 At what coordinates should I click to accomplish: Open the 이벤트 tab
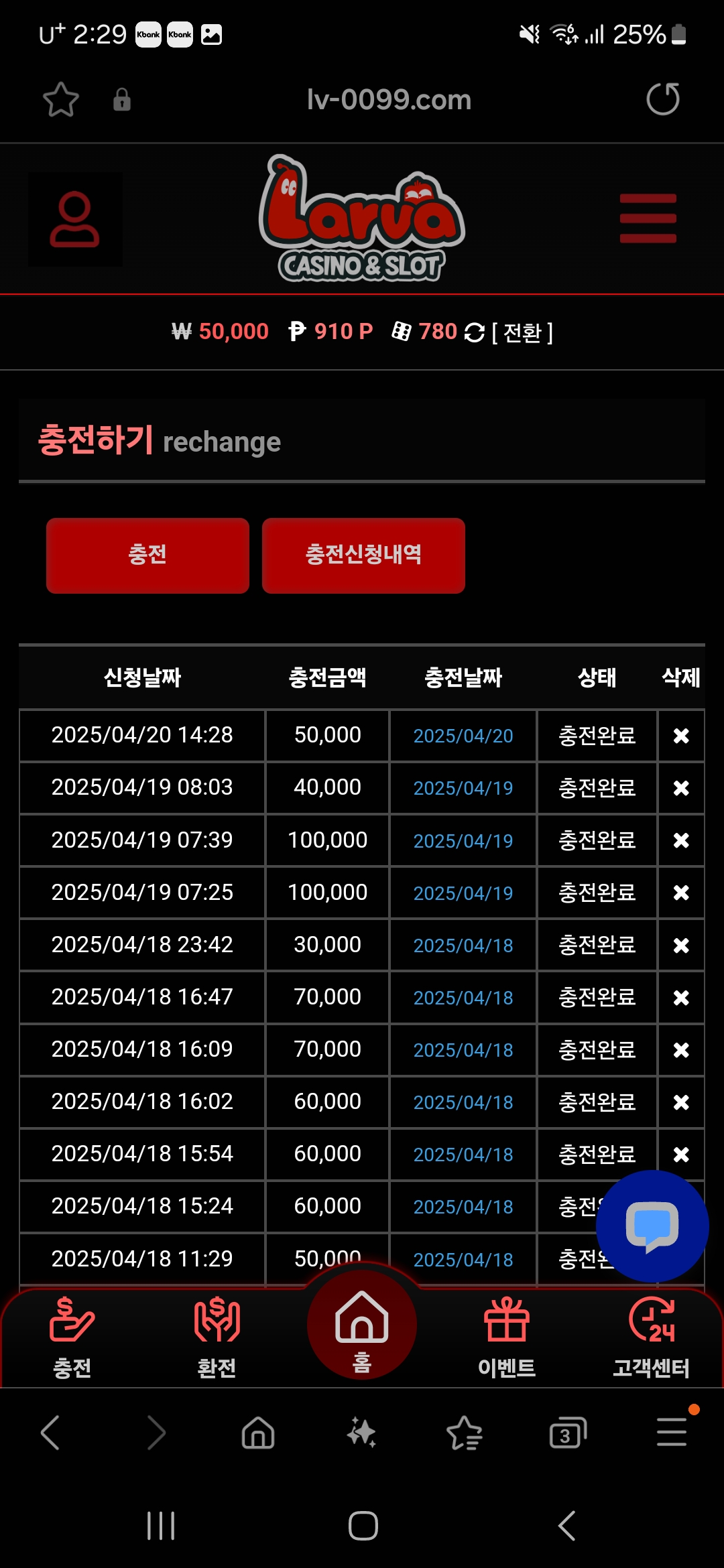(x=507, y=1337)
